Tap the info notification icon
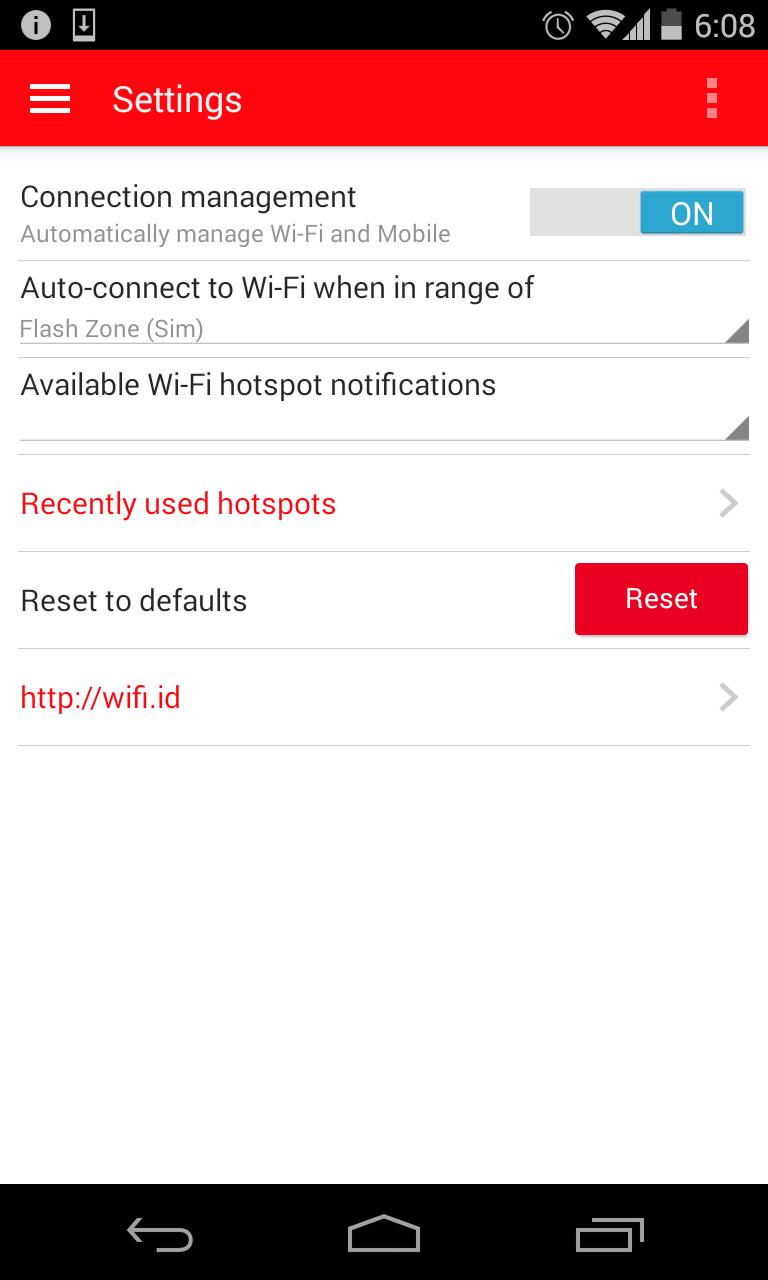The width and height of the screenshot is (768, 1280). [x=36, y=24]
